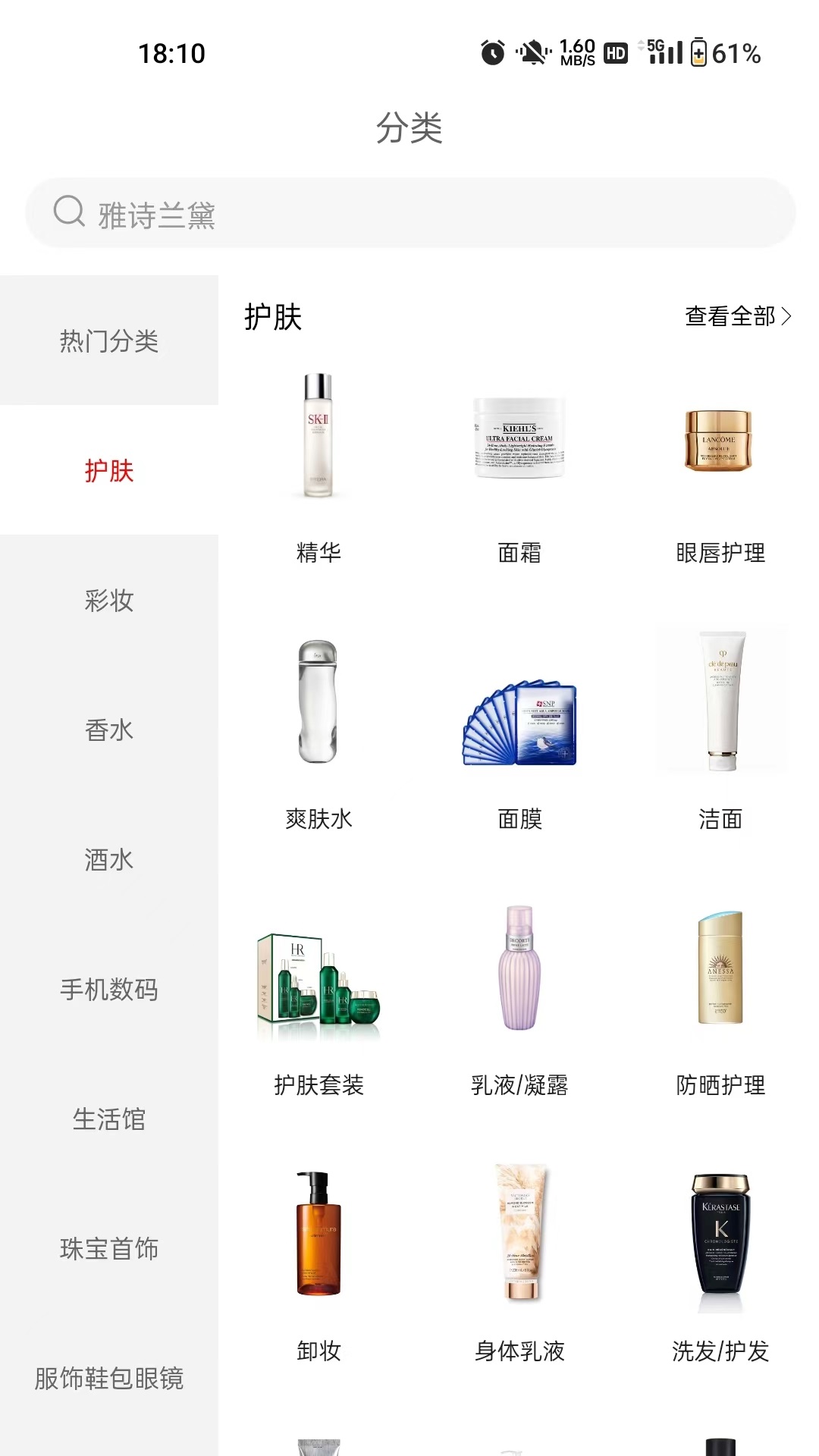Browse the 护肤套装 subcategory
The image size is (819, 1456).
coord(318,993)
